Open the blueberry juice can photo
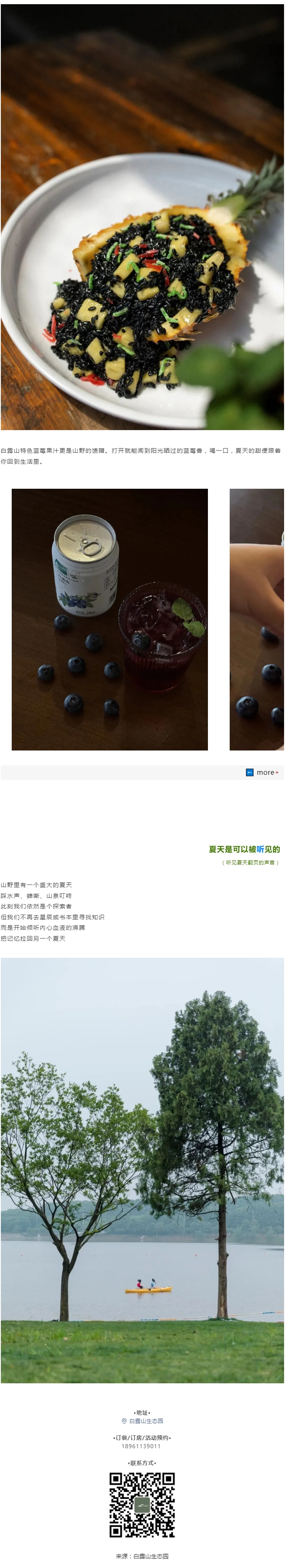 110,619
